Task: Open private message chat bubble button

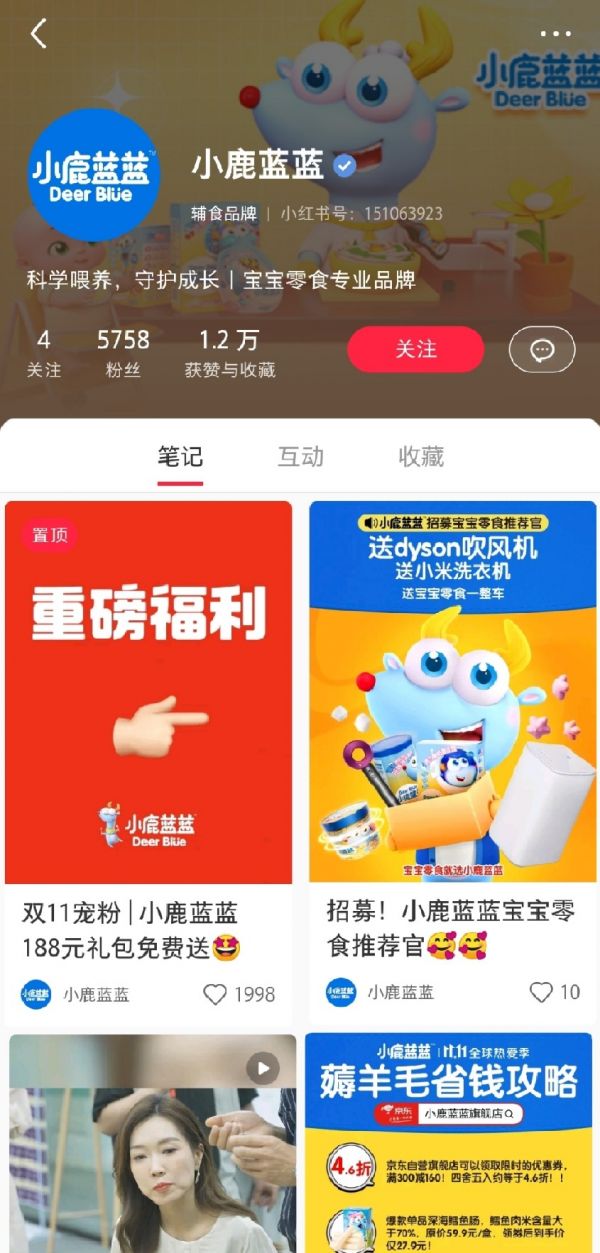Action: point(542,349)
